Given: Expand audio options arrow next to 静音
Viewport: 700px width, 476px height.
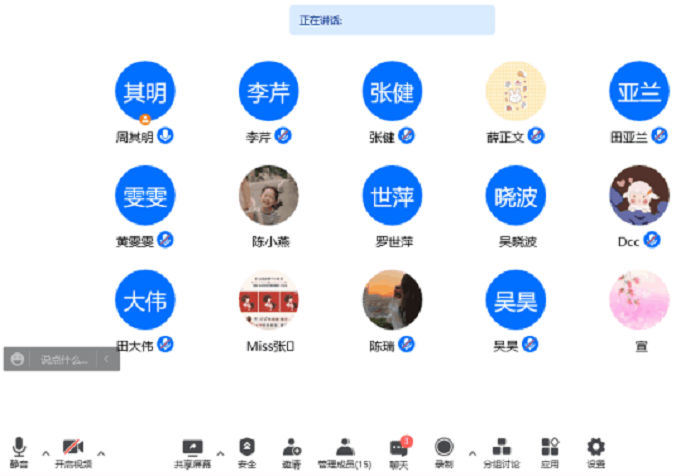Looking at the screenshot, I should pyautogui.click(x=44, y=453).
